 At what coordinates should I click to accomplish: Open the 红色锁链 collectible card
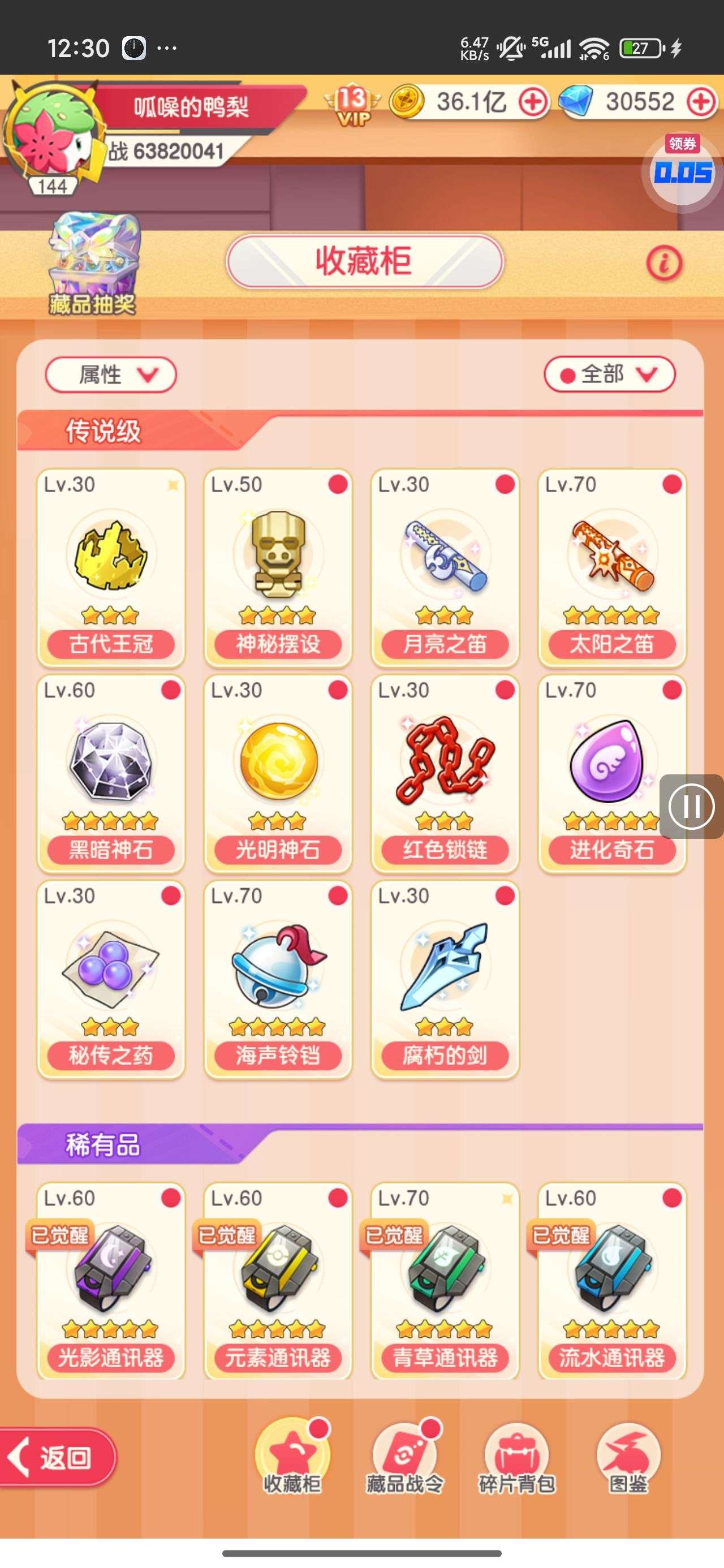pyautogui.click(x=445, y=773)
